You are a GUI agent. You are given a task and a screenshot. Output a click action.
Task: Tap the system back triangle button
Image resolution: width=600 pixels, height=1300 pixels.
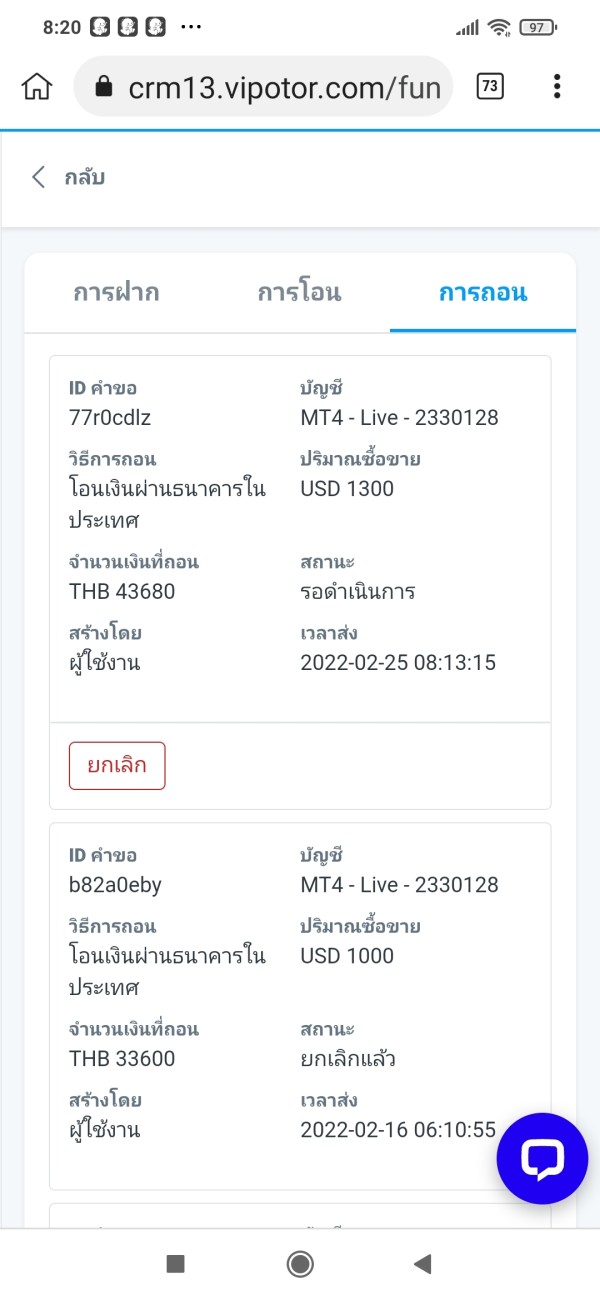coord(422,1264)
